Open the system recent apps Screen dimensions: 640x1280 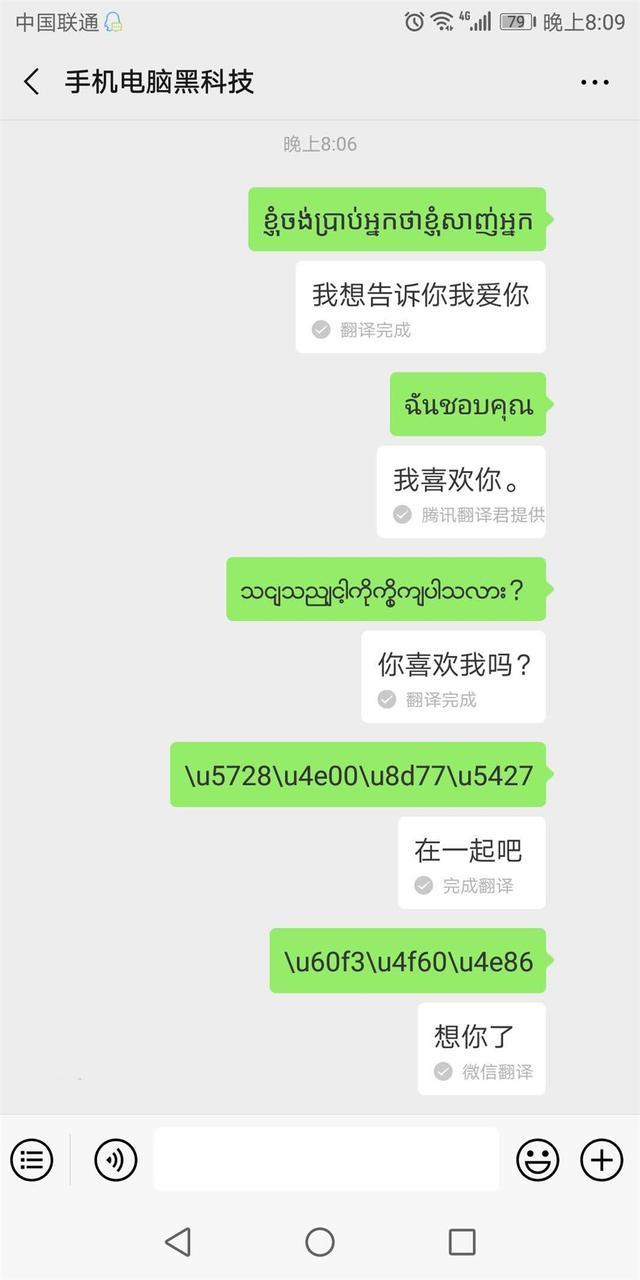pos(462,1242)
